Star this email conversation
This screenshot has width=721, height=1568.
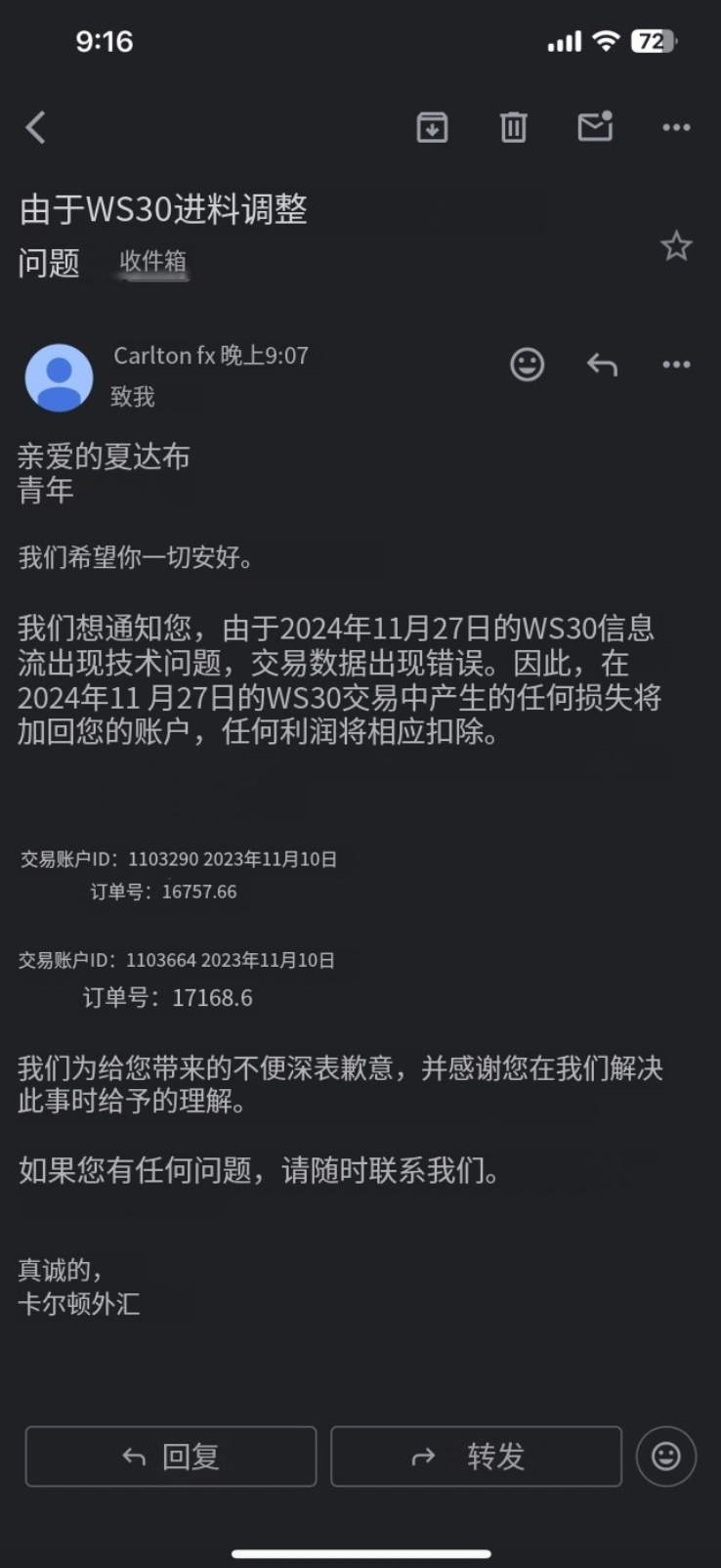point(676,246)
